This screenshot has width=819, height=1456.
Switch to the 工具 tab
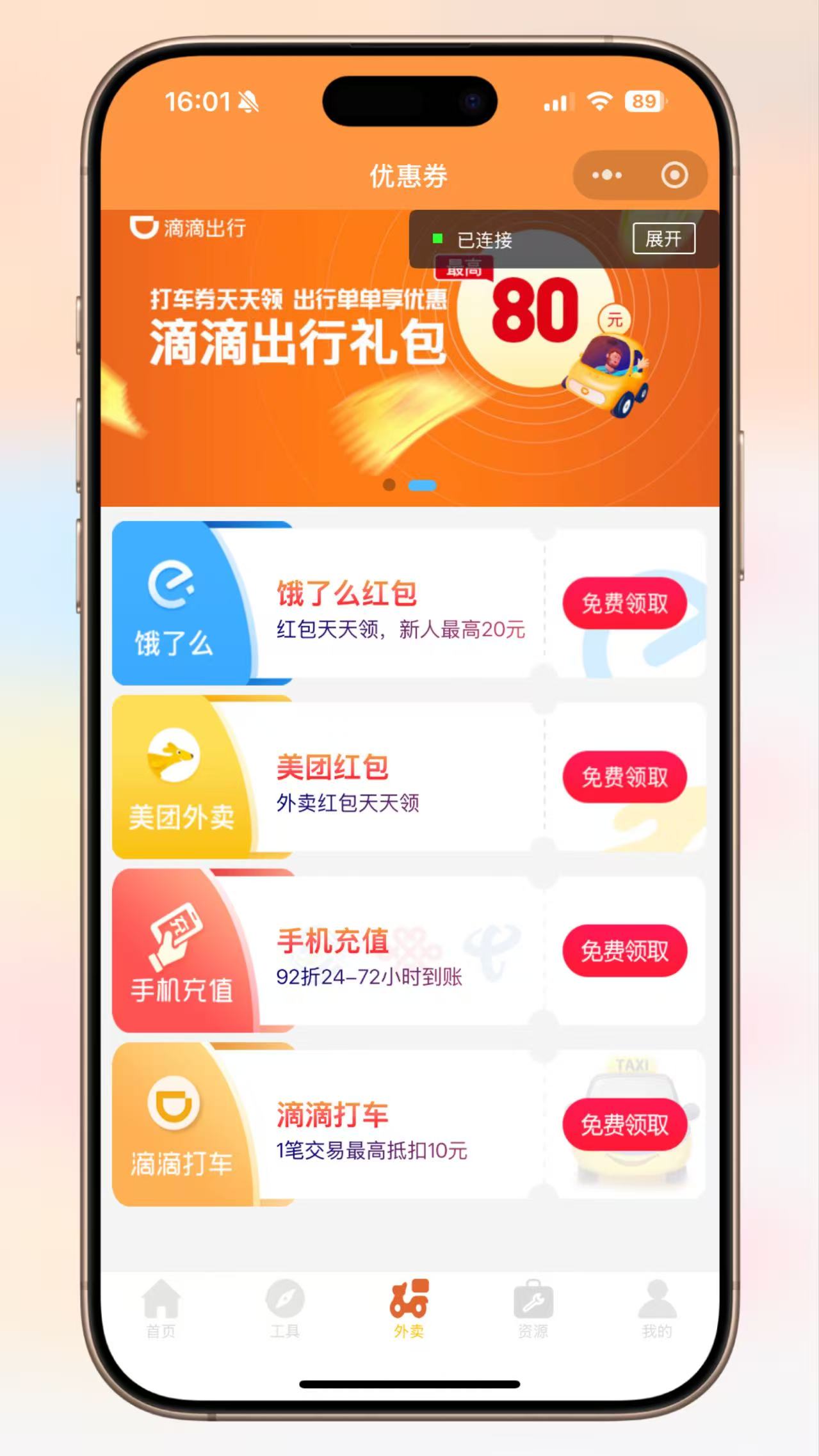pos(285,1309)
